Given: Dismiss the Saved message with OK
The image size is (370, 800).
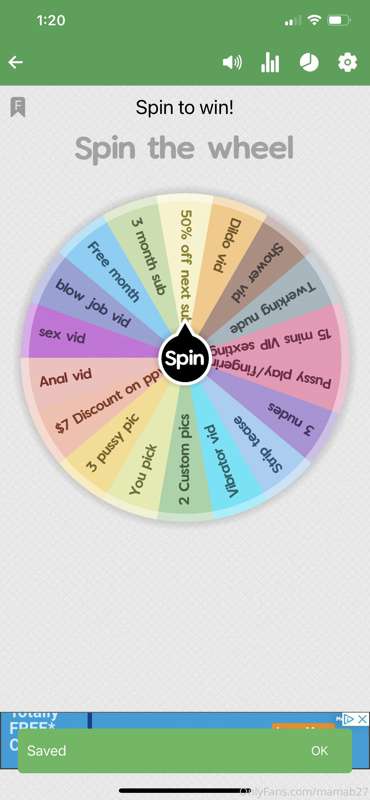Looking at the screenshot, I should tap(320, 751).
